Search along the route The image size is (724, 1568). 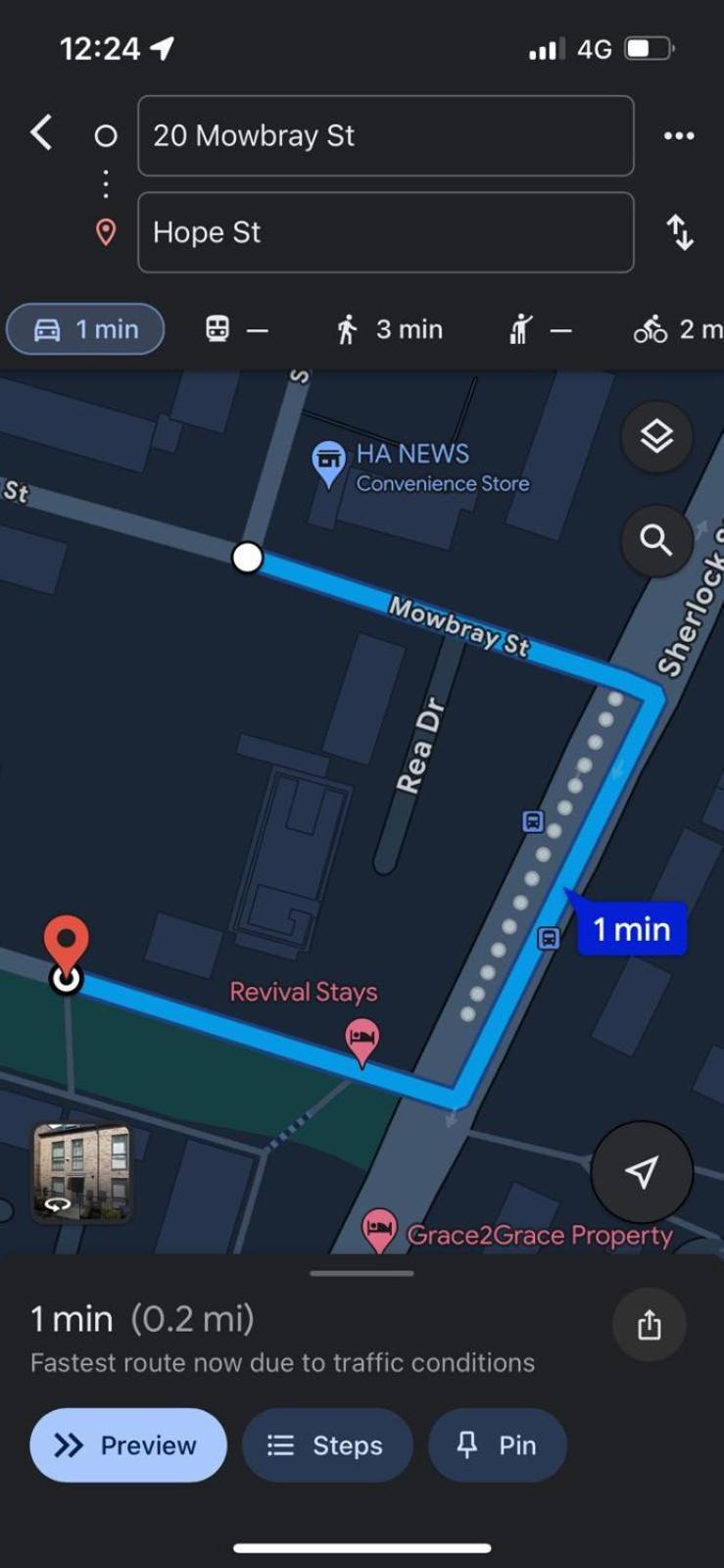pyautogui.click(x=655, y=540)
